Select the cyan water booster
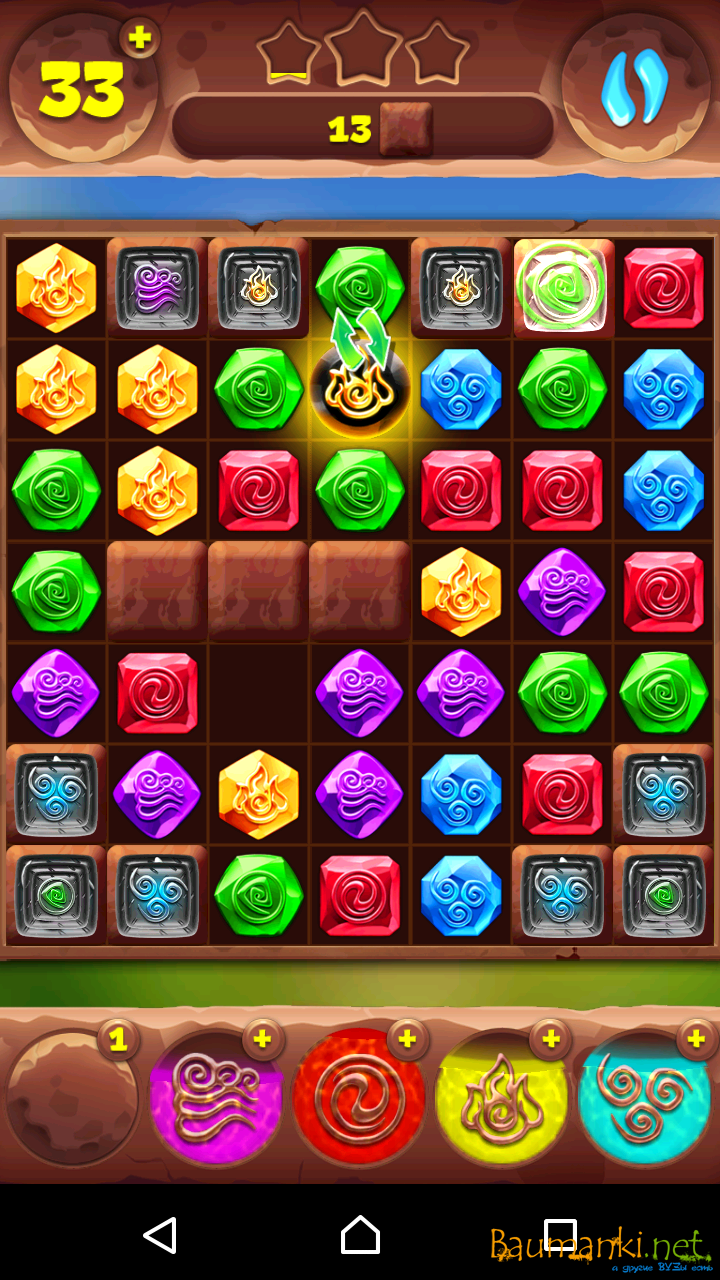Viewport: 720px width, 1280px height. pos(645,1097)
